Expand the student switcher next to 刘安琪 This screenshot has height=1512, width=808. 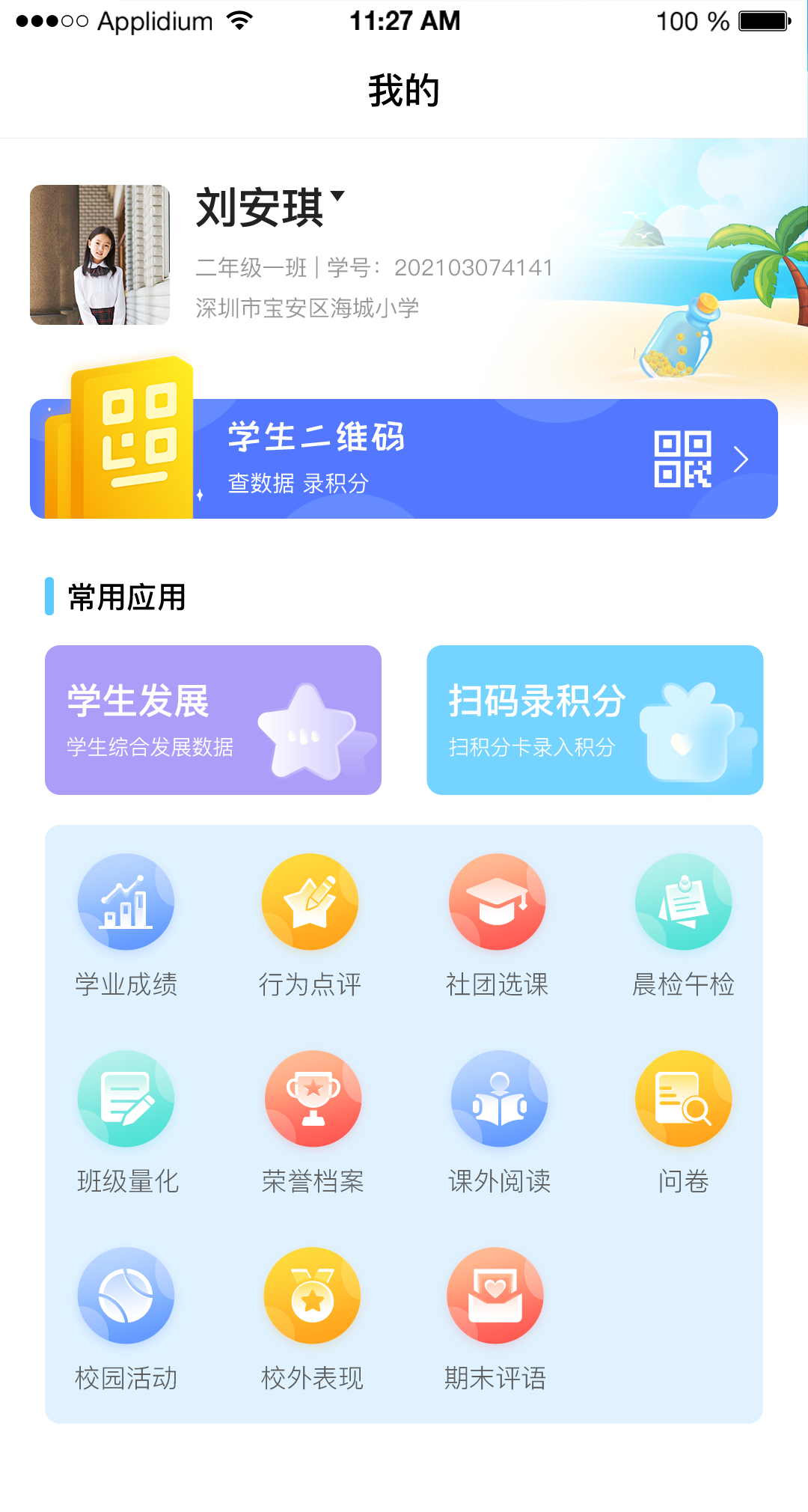point(337,196)
